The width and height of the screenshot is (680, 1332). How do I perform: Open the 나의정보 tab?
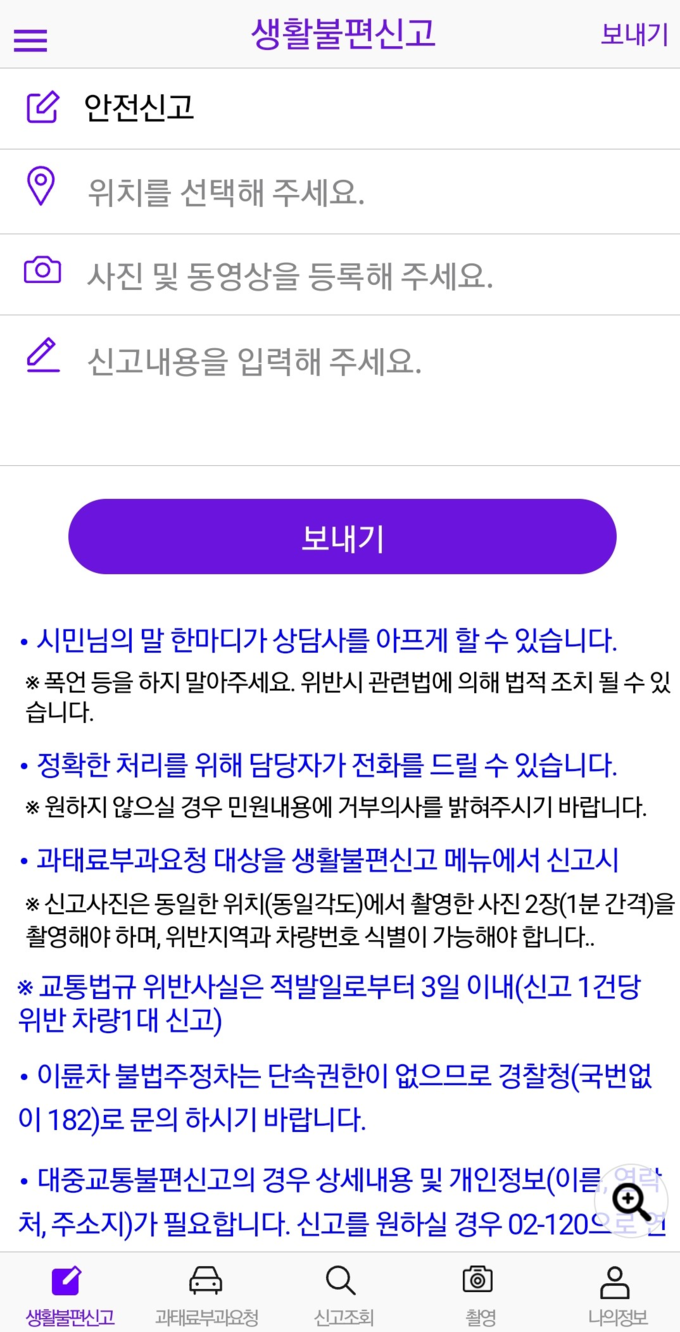616,1294
